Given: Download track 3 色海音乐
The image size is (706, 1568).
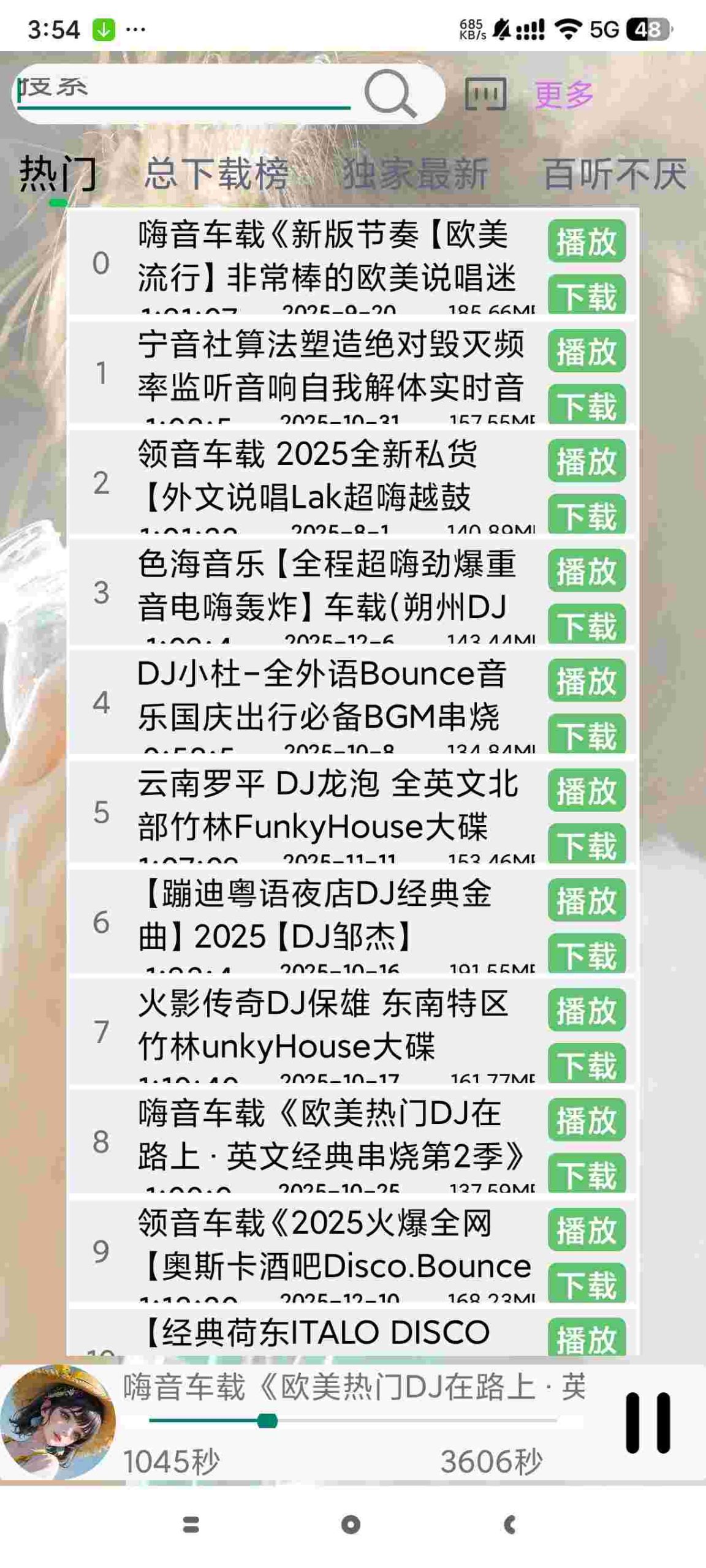Looking at the screenshot, I should 586,624.
